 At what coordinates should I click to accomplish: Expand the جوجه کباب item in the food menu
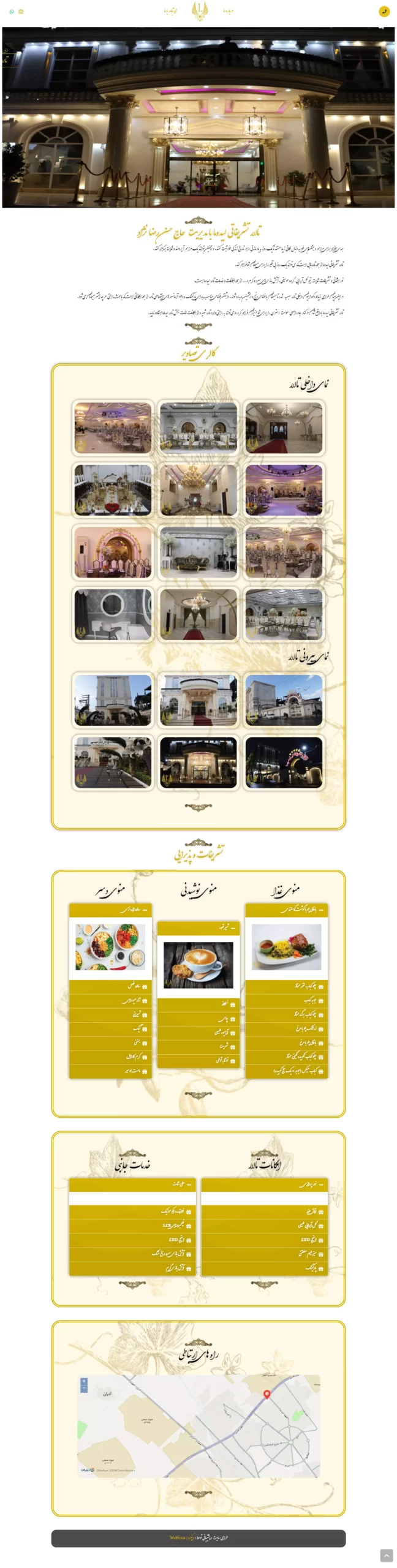click(x=286, y=1000)
